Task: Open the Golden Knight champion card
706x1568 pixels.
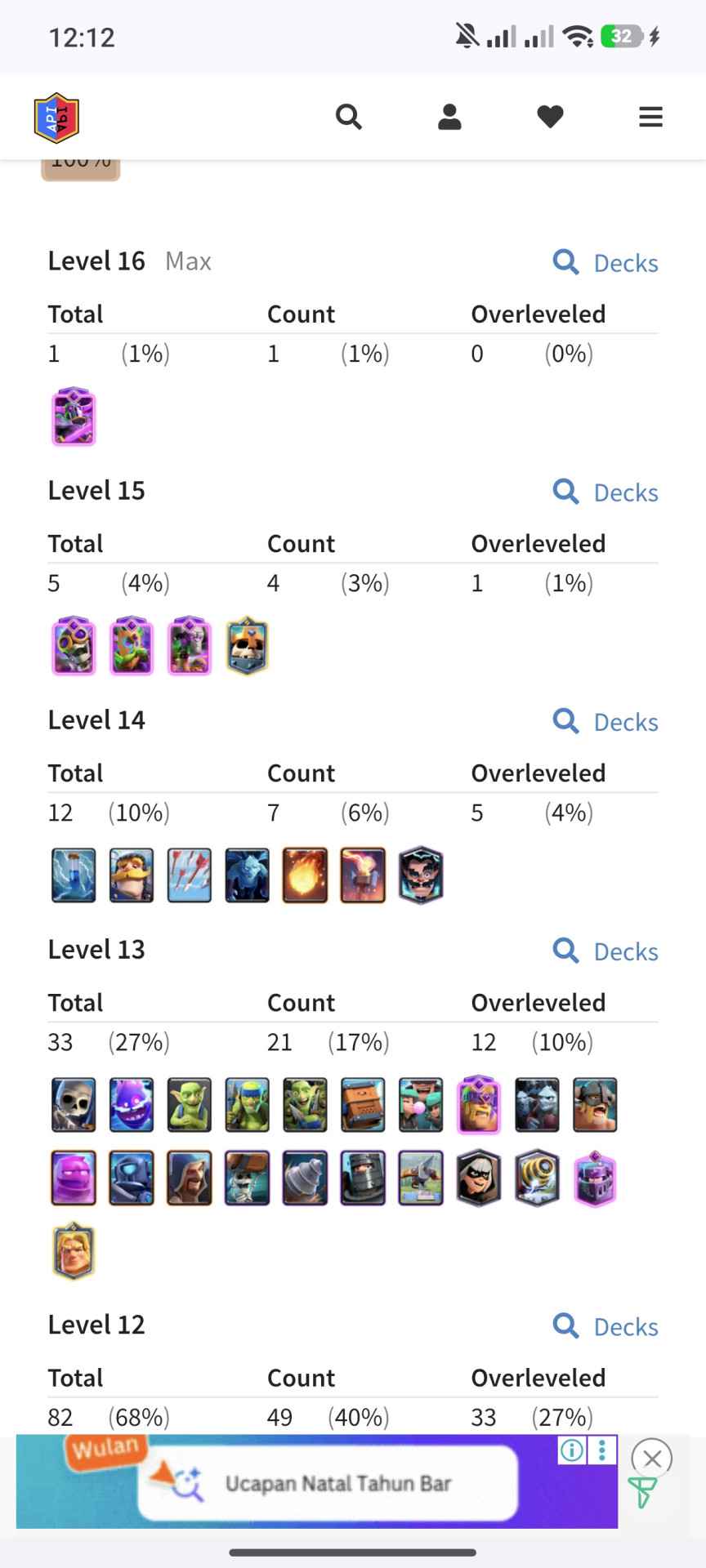Action: 74,1250
